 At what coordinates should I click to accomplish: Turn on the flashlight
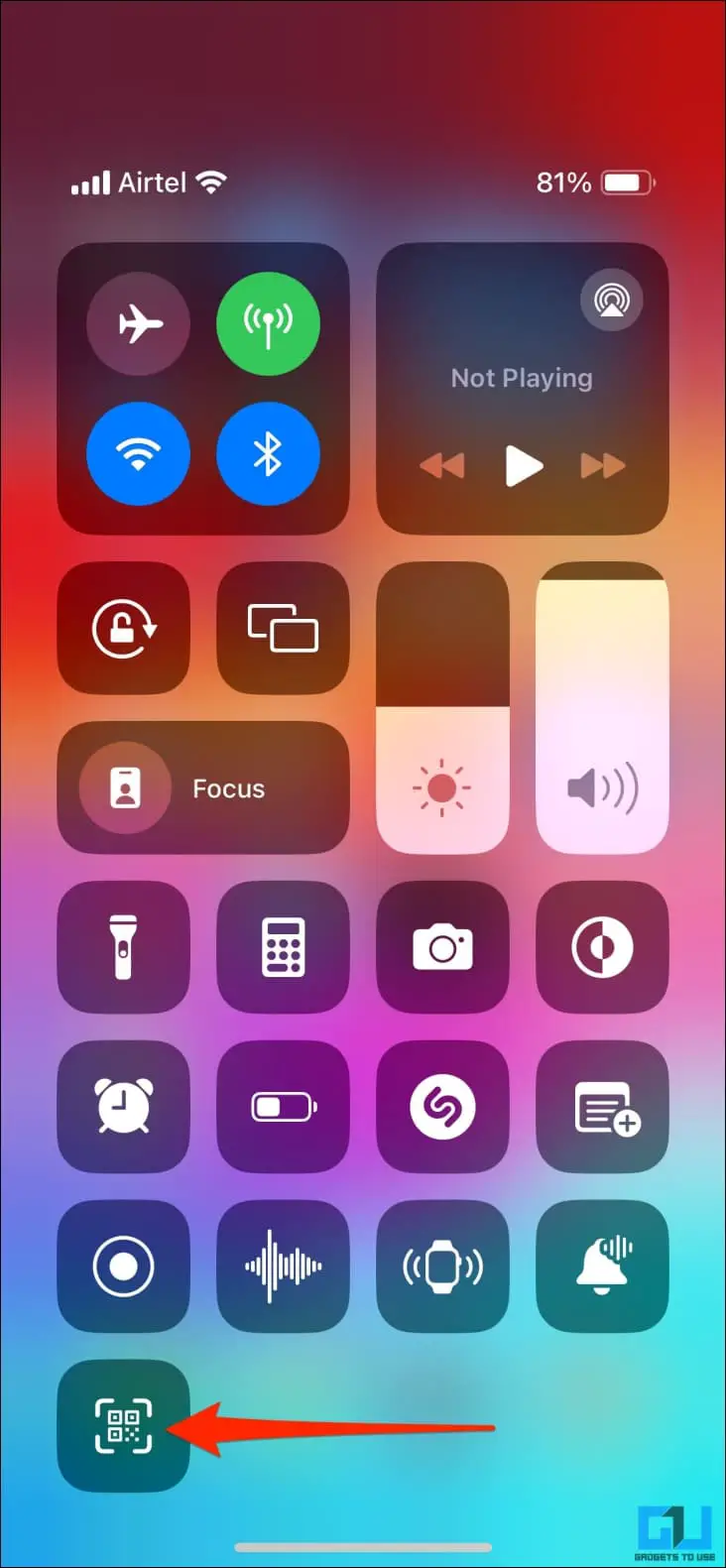click(124, 947)
